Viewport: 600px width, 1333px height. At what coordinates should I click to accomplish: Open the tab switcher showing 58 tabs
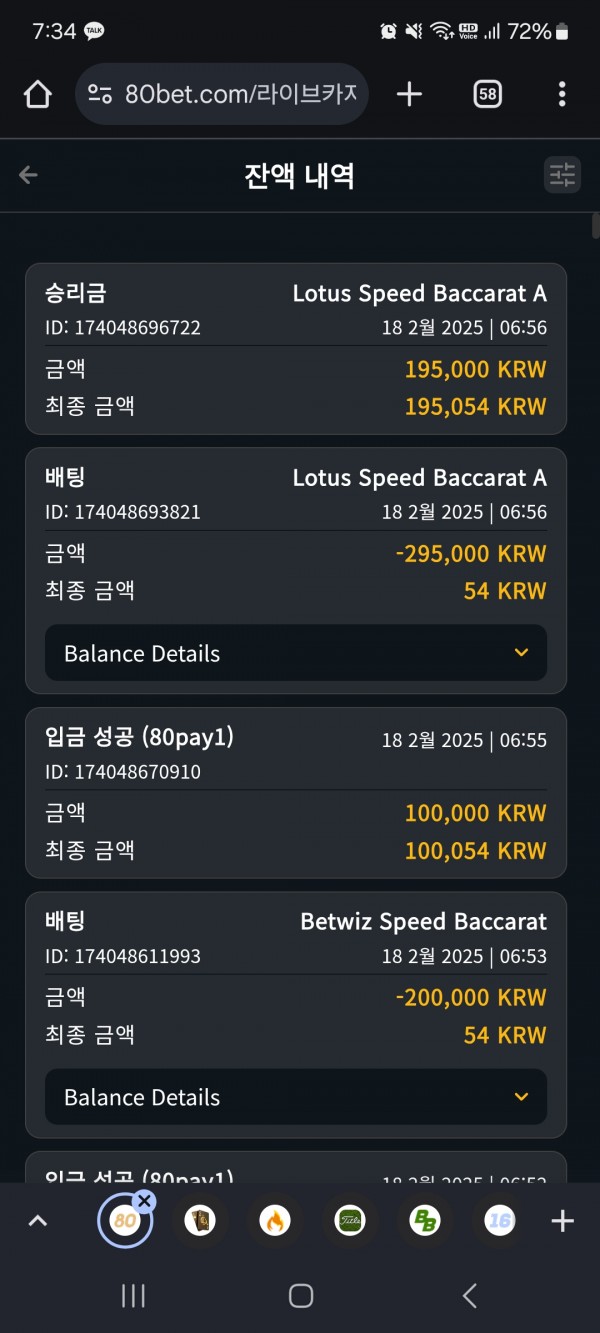point(487,94)
